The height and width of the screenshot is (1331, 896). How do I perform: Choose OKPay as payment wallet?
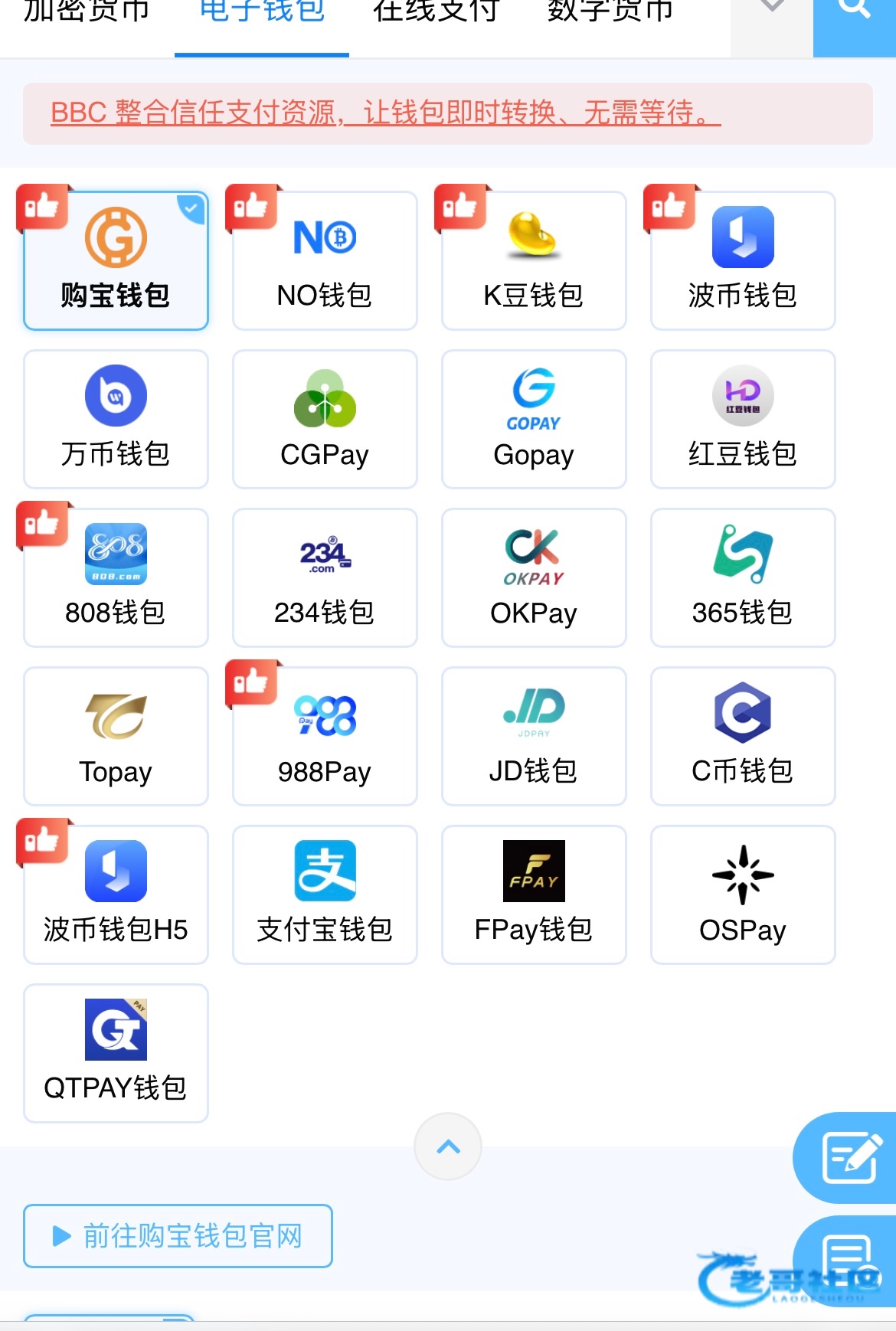coord(534,578)
